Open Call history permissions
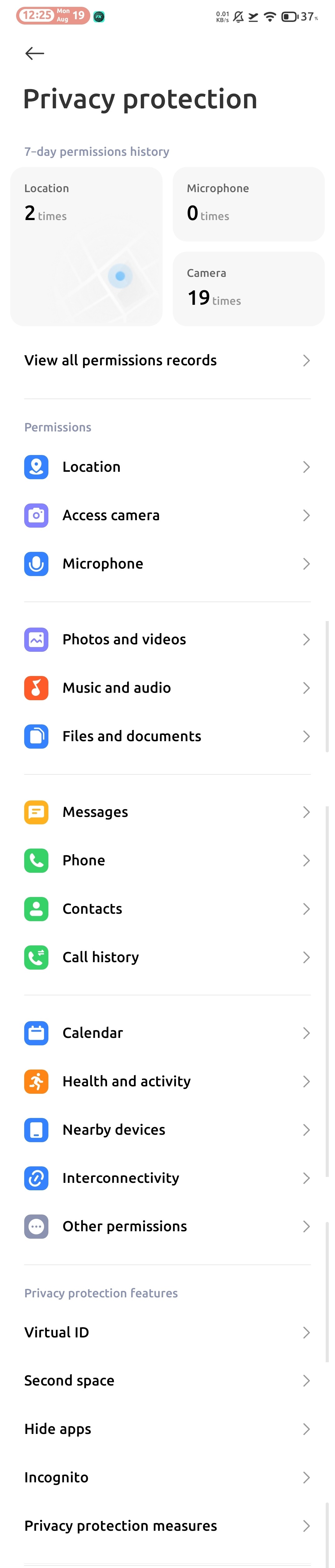Image resolution: width=335 pixels, height=1568 pixels. (x=167, y=957)
